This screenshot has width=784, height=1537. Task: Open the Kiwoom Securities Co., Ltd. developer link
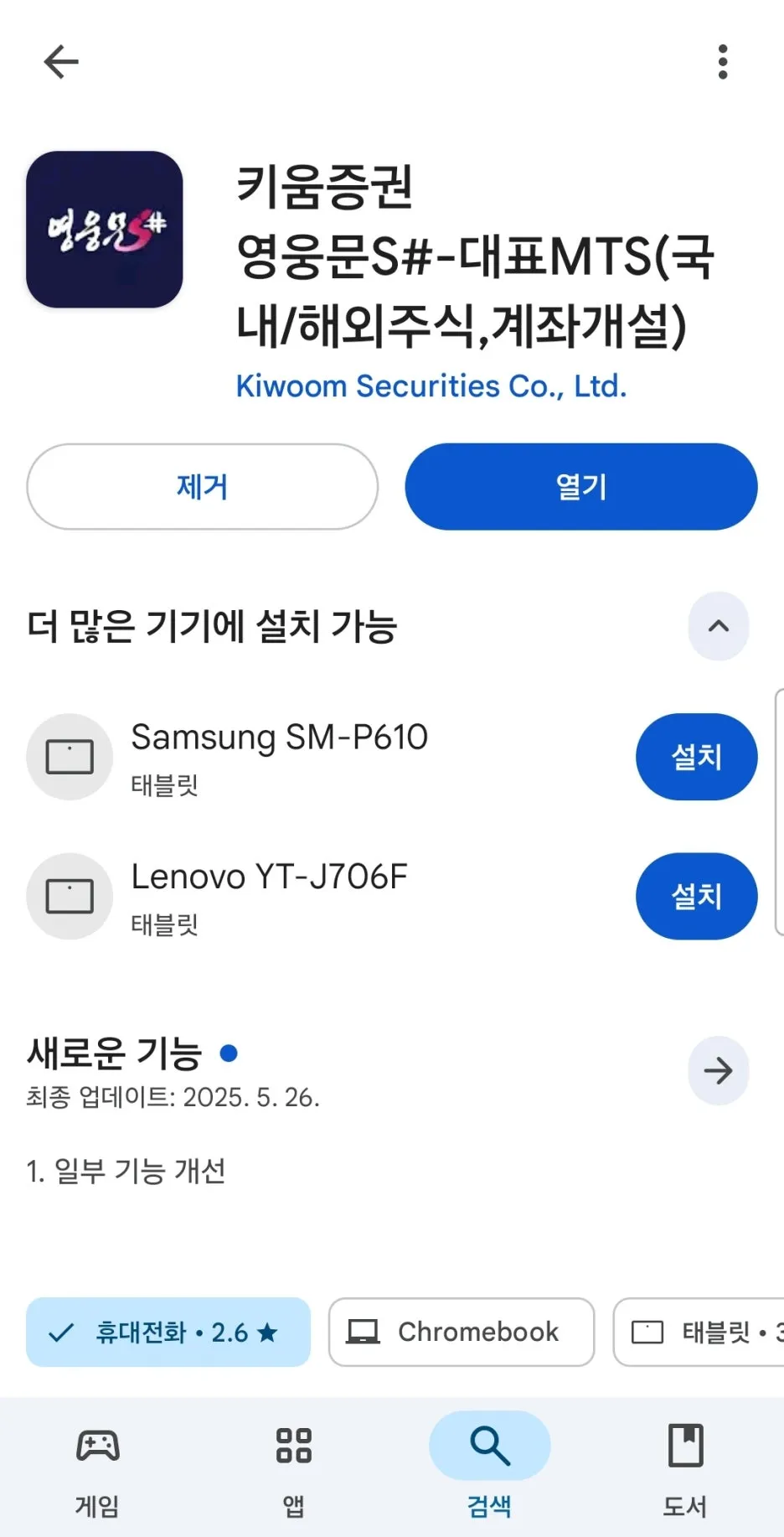pos(430,386)
